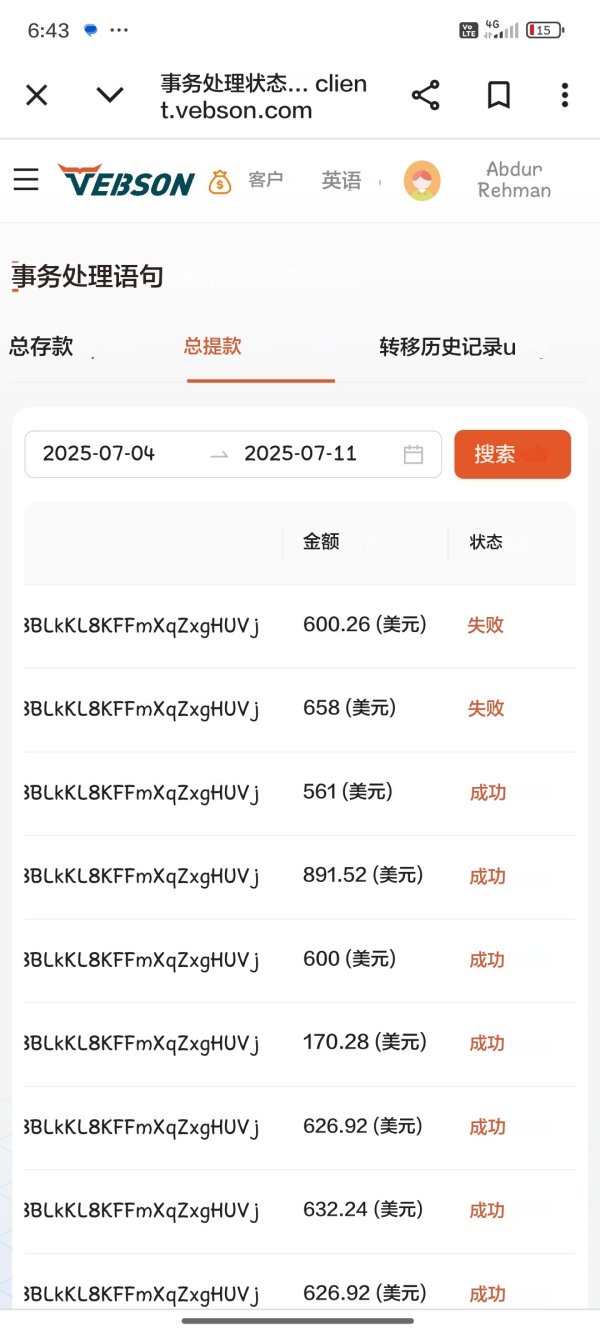Open the hamburger drawer menu
600x1333 pixels.
pyautogui.click(x=26, y=180)
